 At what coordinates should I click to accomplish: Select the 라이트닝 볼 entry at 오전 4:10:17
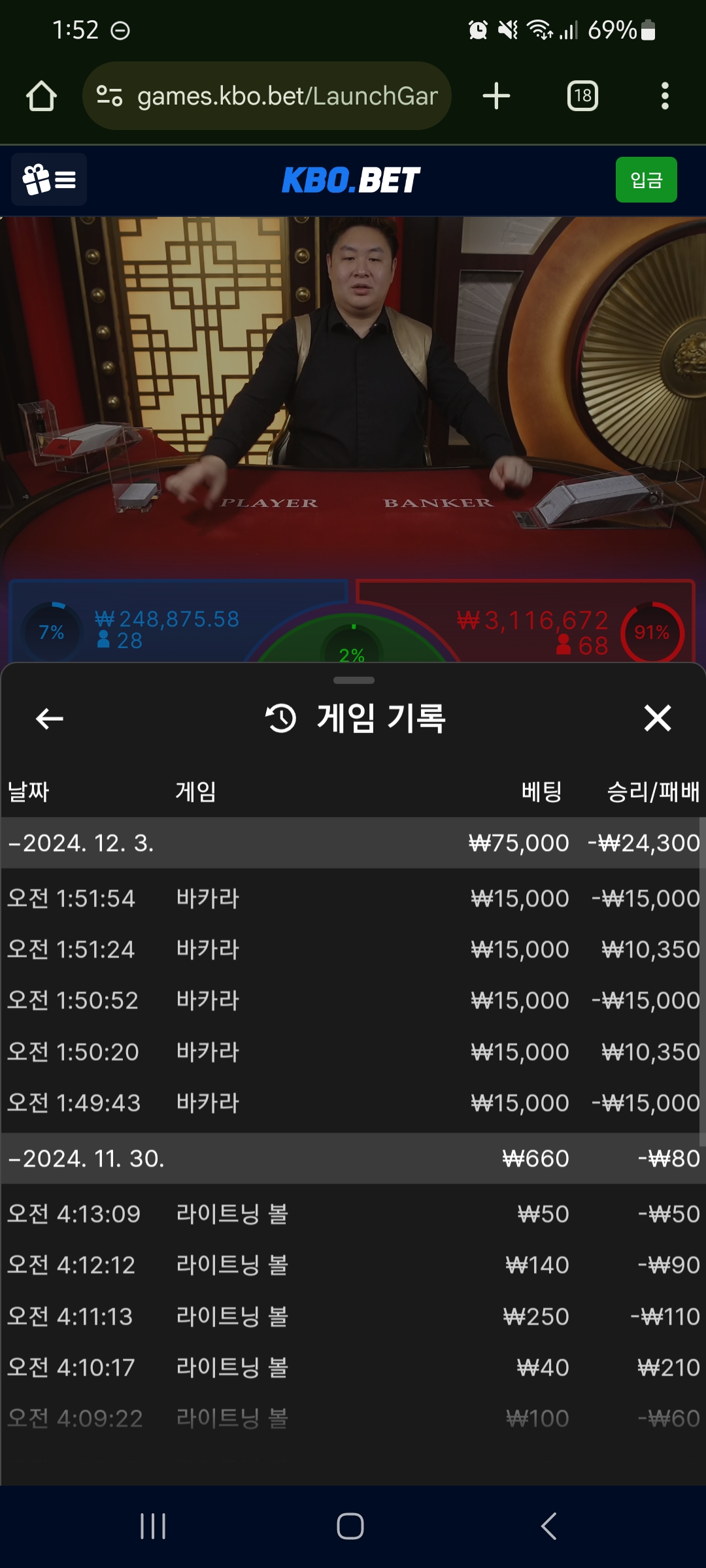click(x=353, y=1367)
